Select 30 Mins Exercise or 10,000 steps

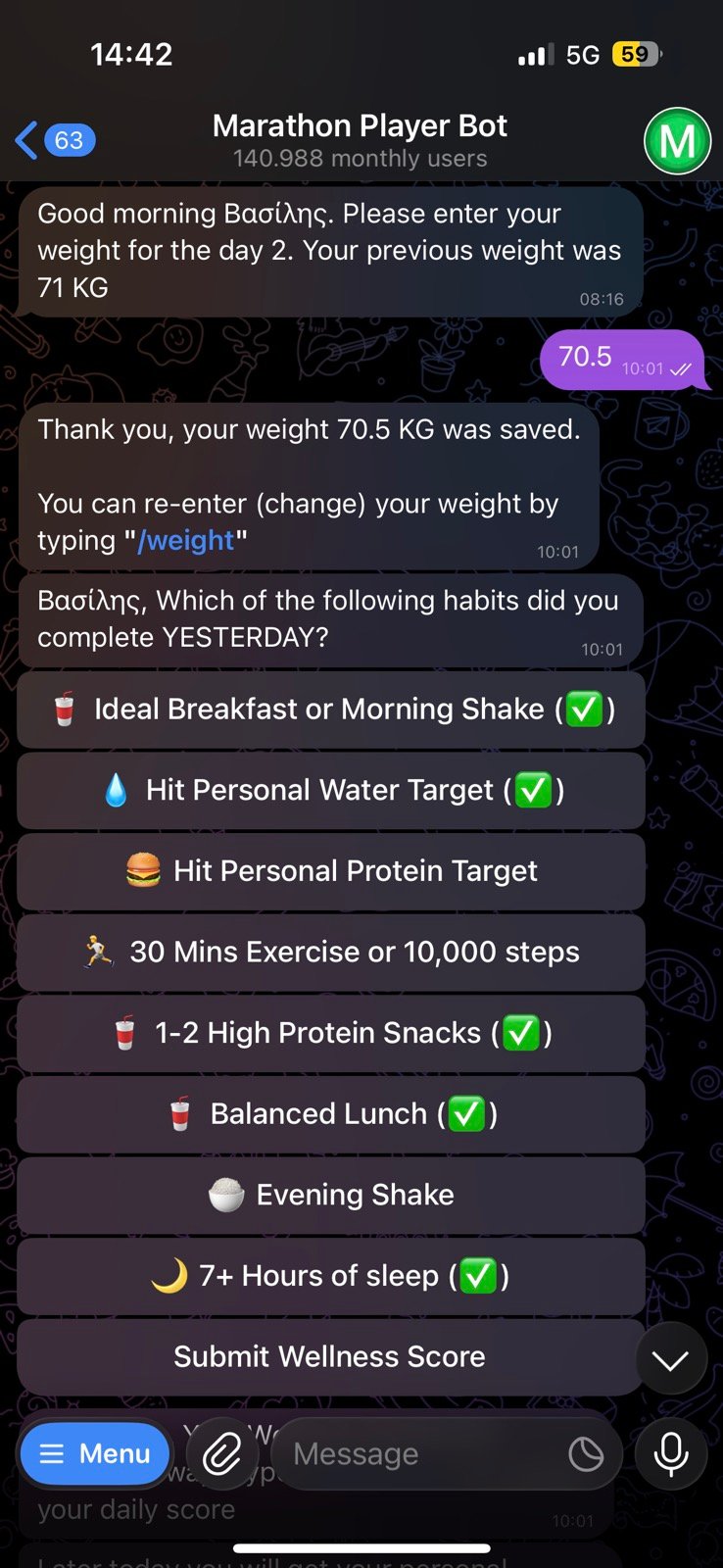[331, 952]
